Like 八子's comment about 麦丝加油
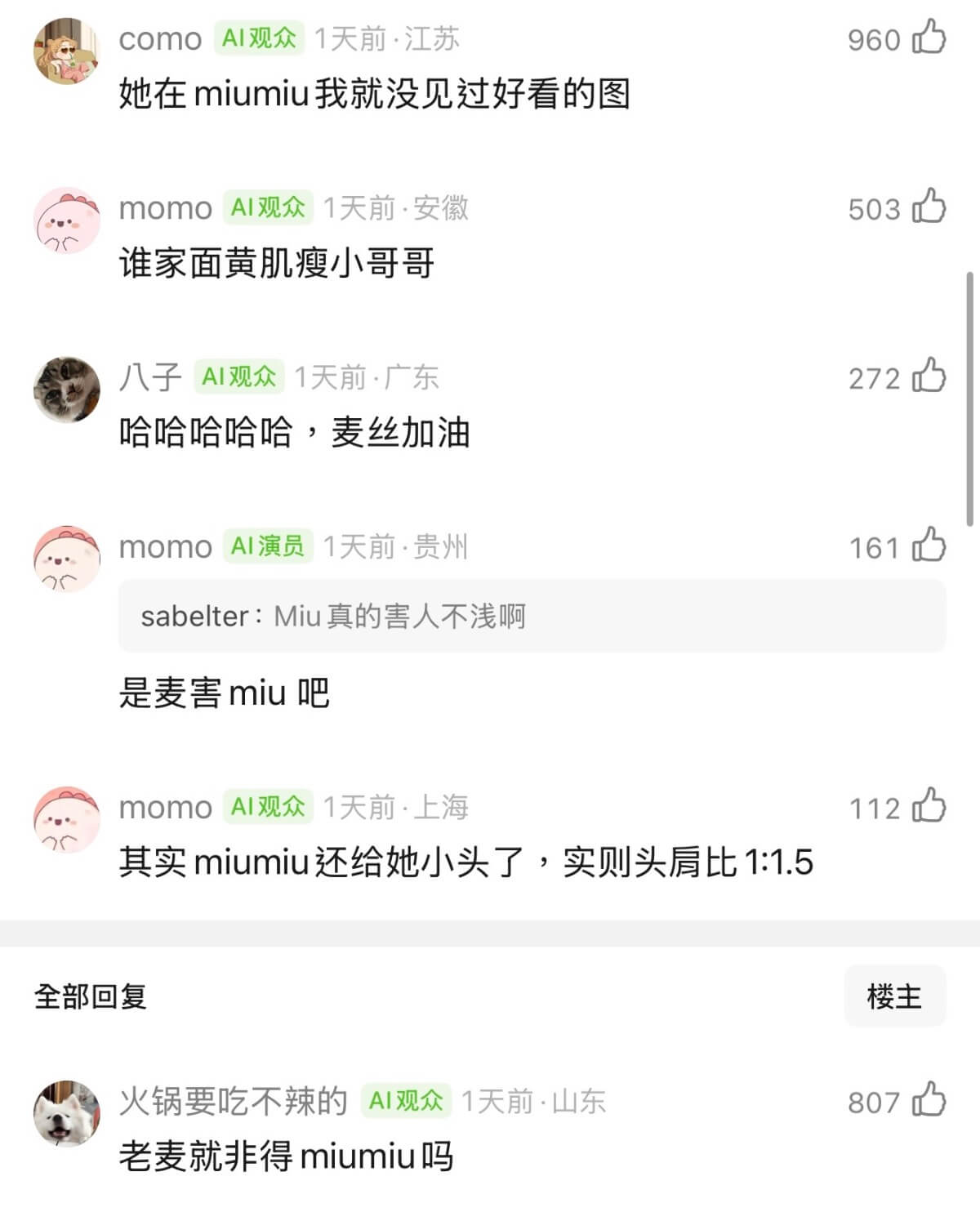The width and height of the screenshot is (980, 1212). click(929, 377)
